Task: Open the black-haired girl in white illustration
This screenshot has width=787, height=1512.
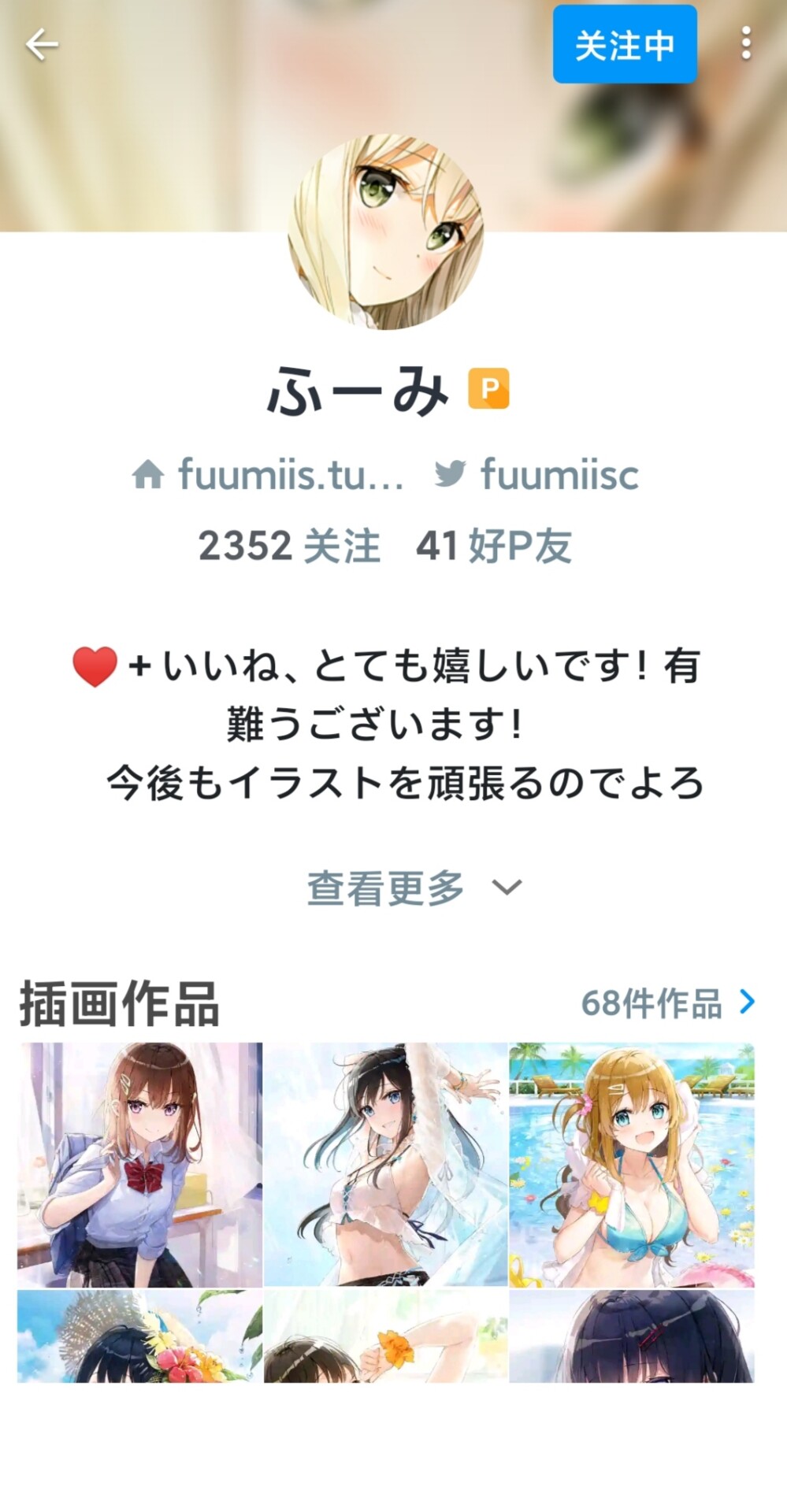Action: coord(385,1165)
